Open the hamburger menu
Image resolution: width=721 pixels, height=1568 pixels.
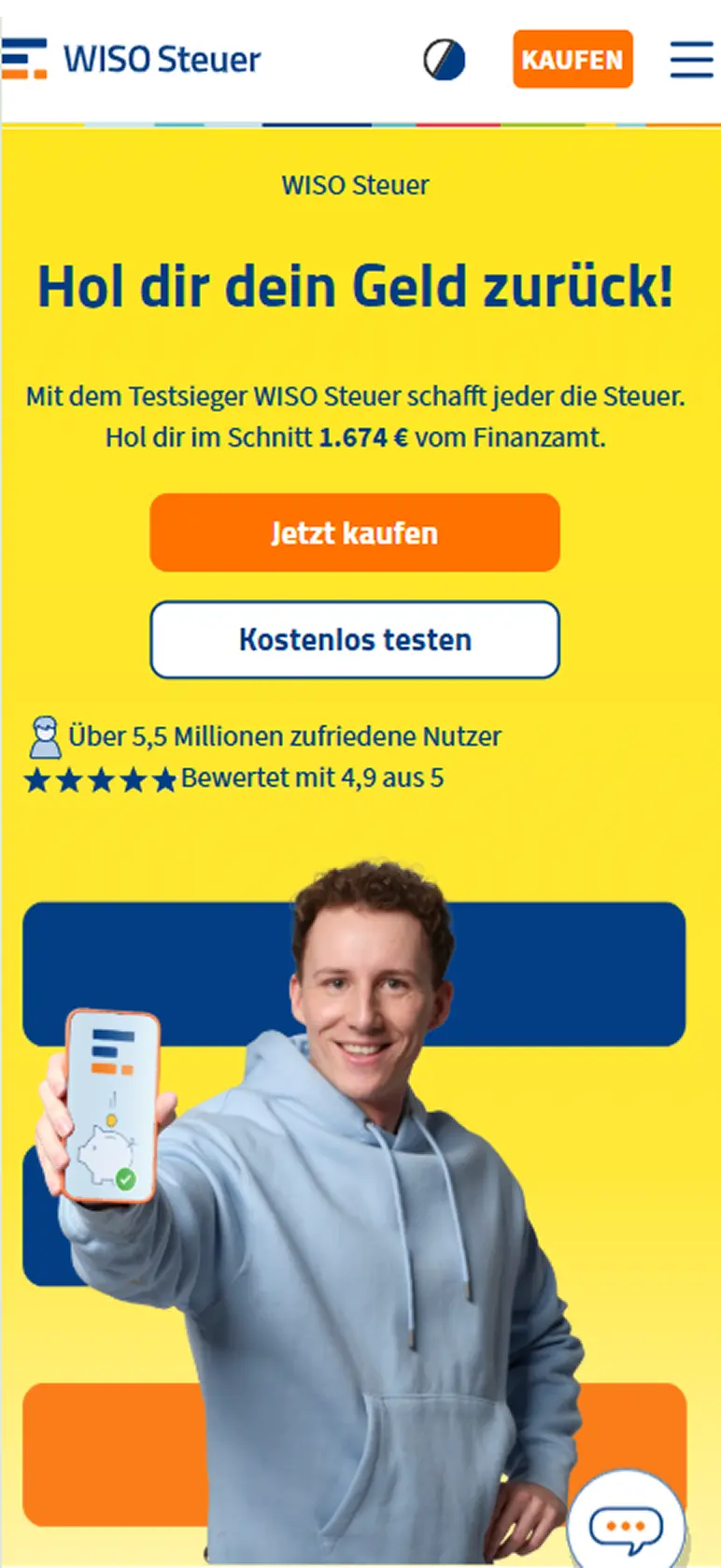[x=691, y=59]
